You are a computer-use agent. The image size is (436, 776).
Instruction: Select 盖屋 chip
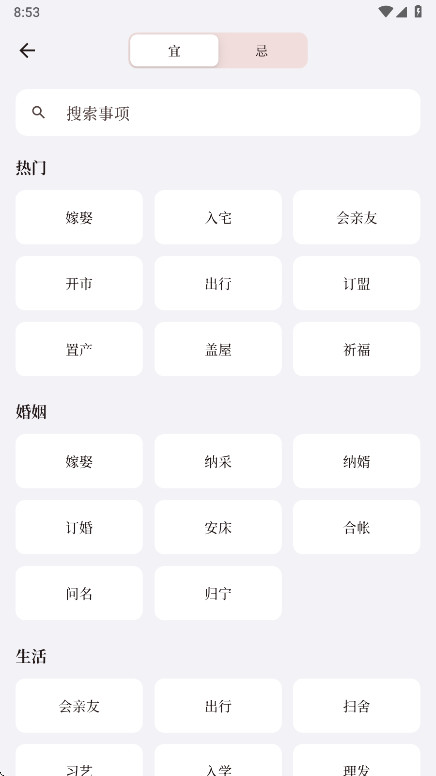218,349
